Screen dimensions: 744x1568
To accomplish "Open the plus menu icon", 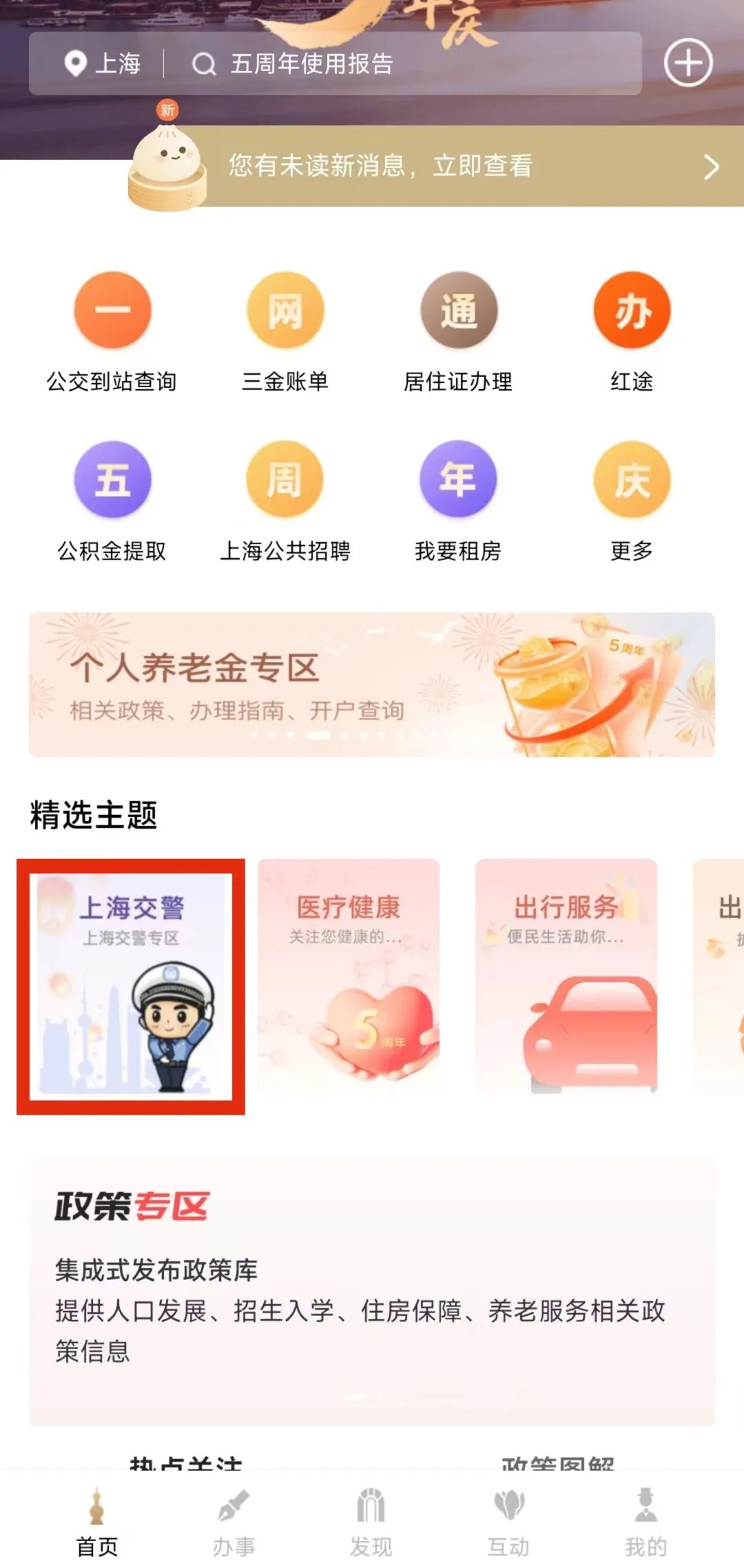I will (x=688, y=63).
